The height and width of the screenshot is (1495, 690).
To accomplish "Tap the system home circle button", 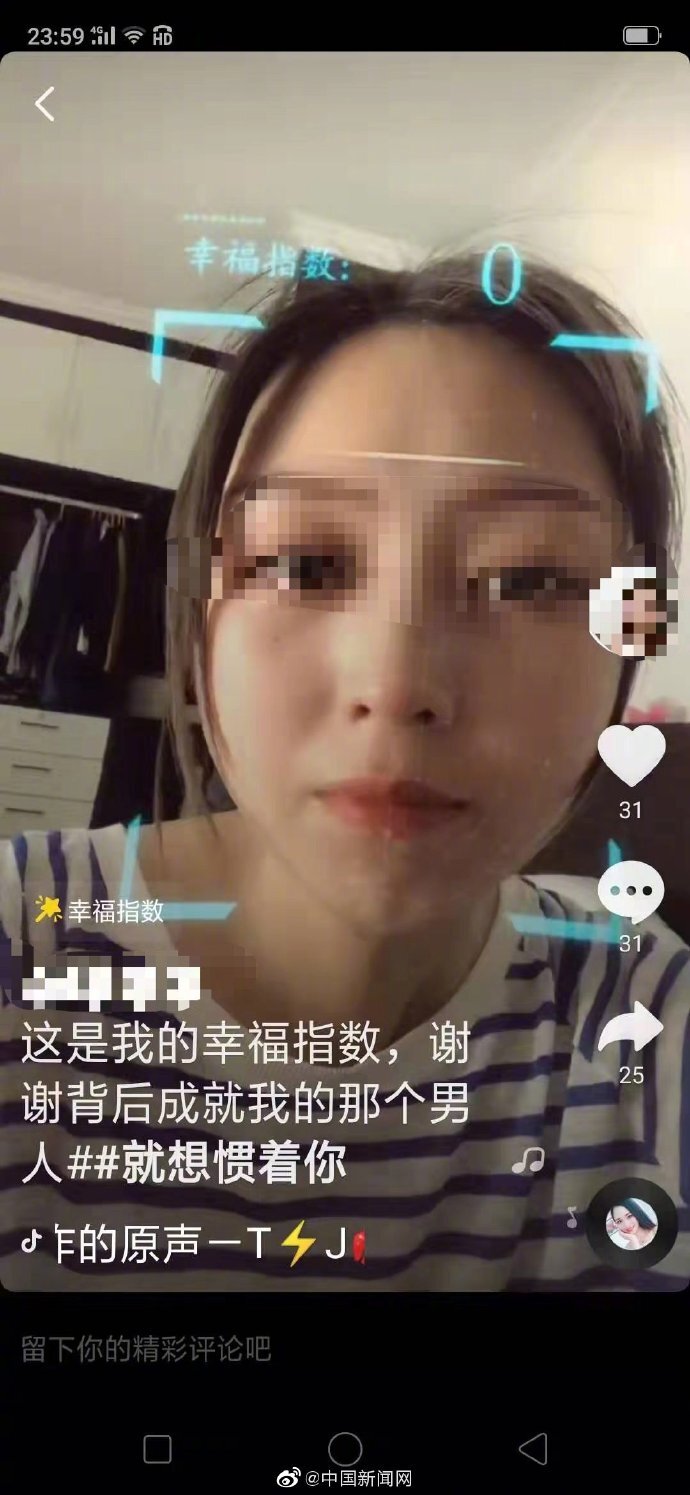I will [345, 1449].
